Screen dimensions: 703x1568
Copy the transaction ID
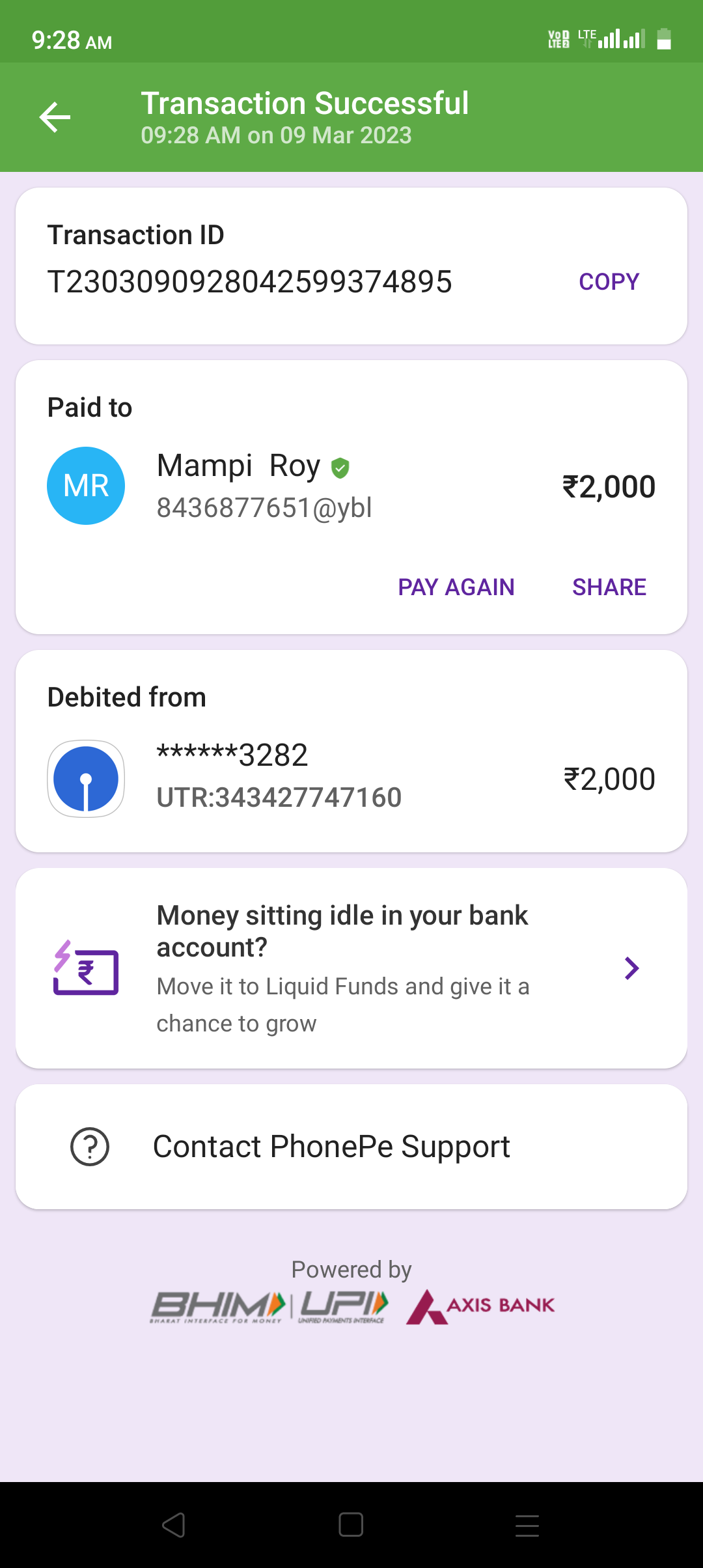(x=609, y=281)
